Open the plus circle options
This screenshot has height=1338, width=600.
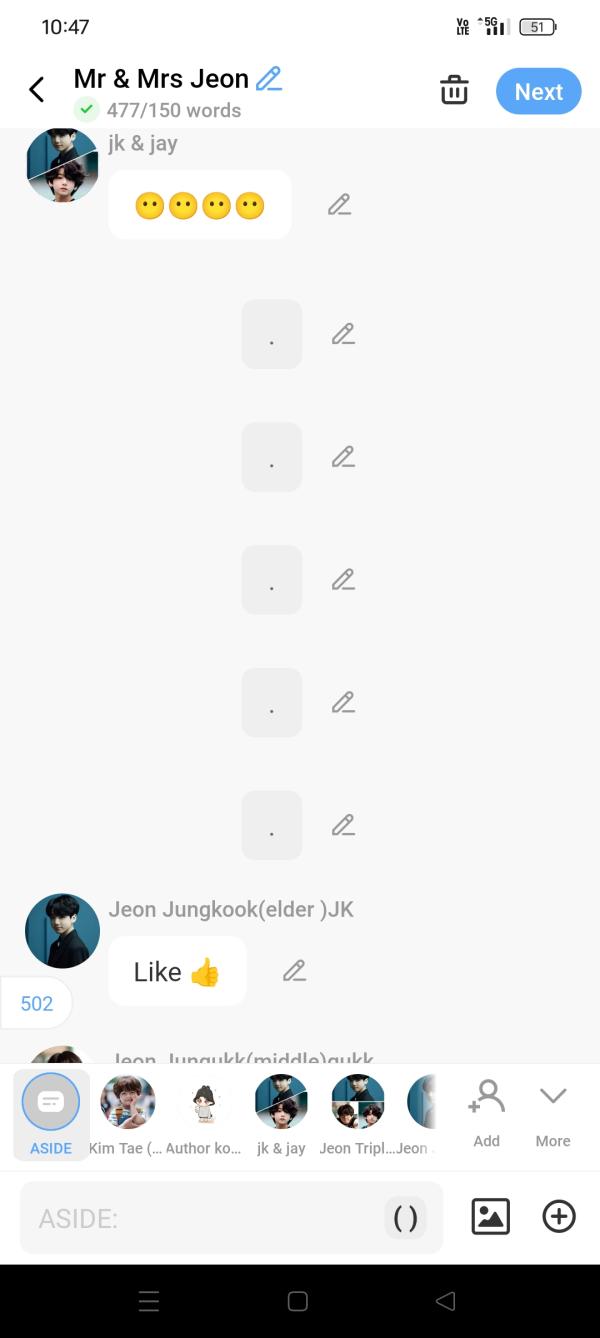[x=558, y=1216]
